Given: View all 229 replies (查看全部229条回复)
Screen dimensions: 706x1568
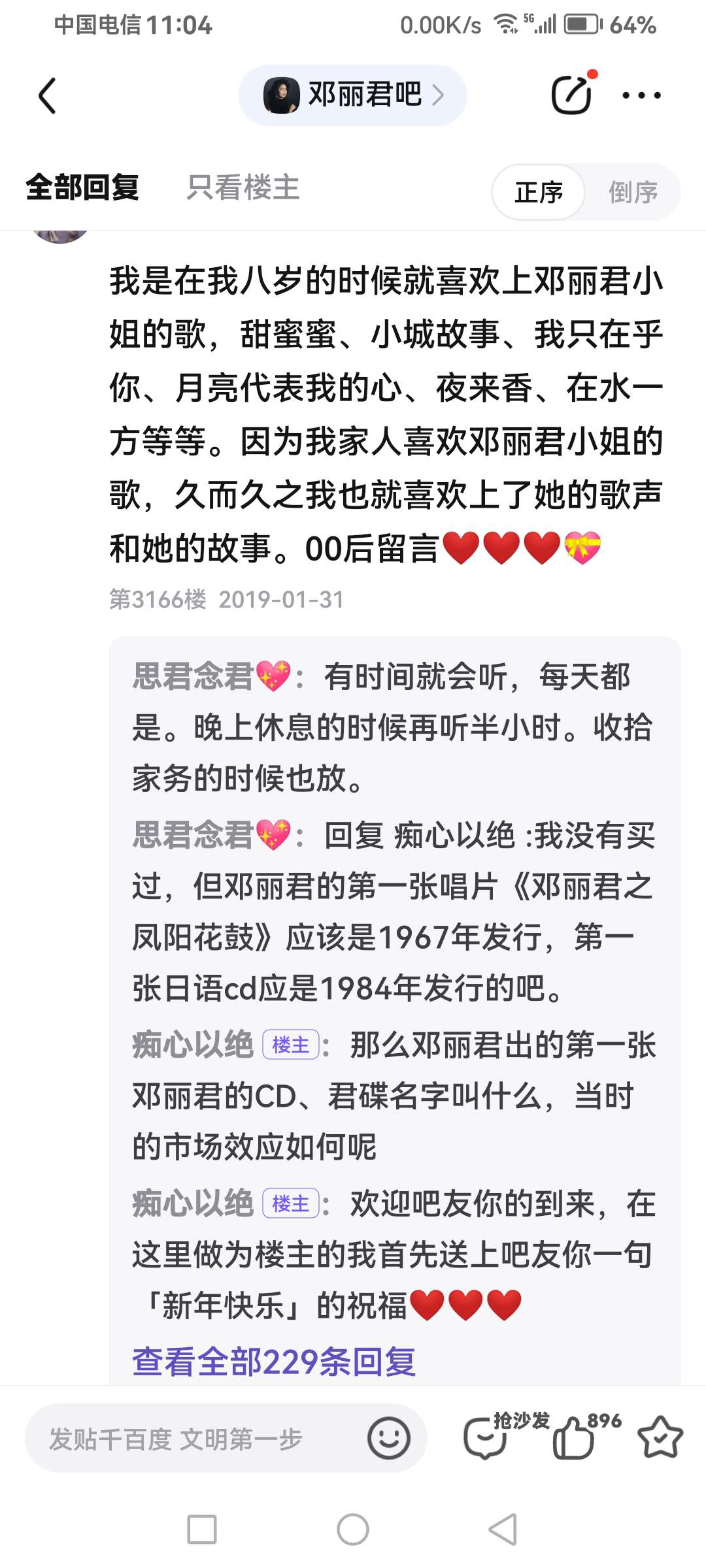Looking at the screenshot, I should tap(274, 1362).
